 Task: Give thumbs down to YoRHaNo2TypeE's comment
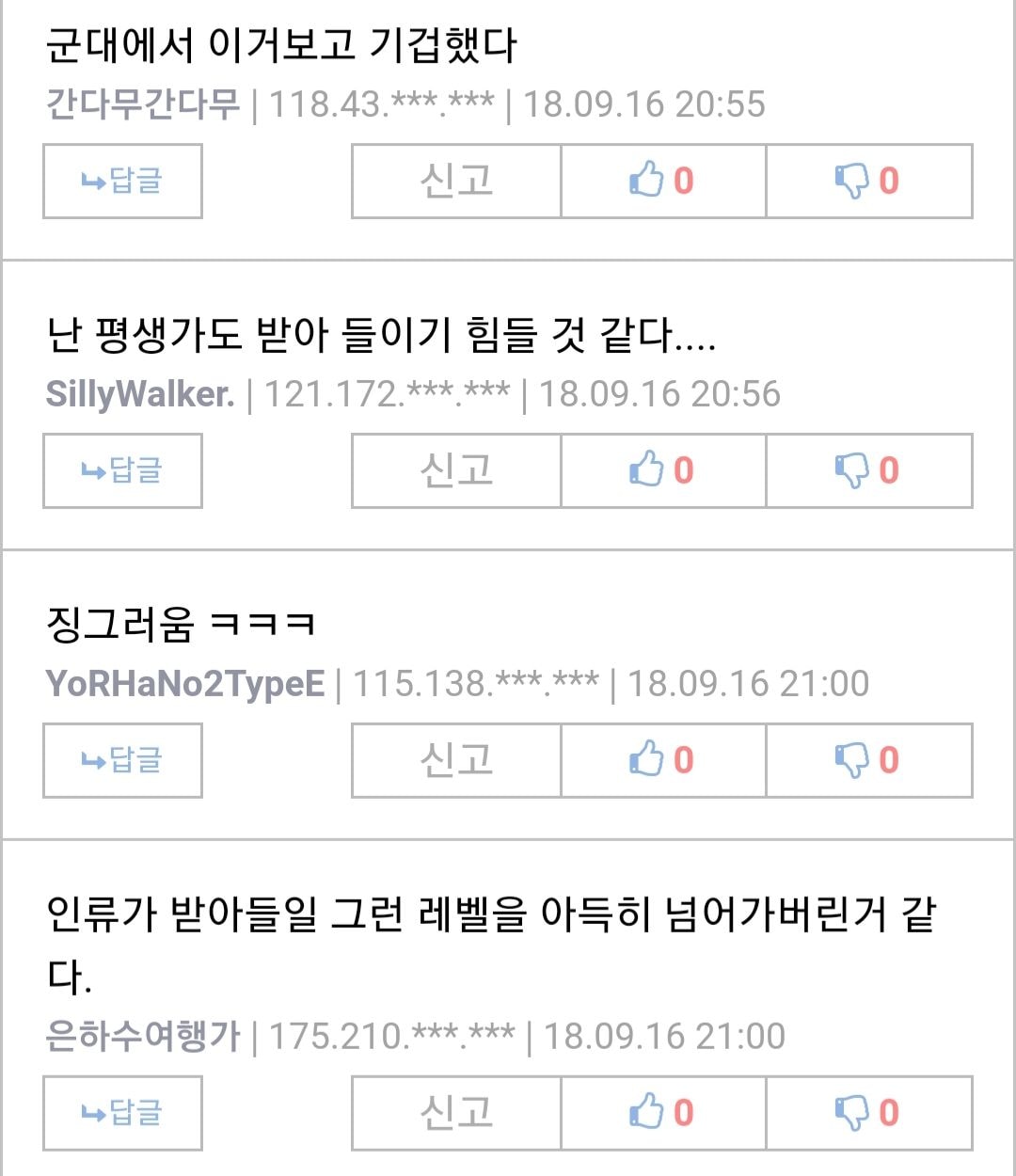point(868,760)
